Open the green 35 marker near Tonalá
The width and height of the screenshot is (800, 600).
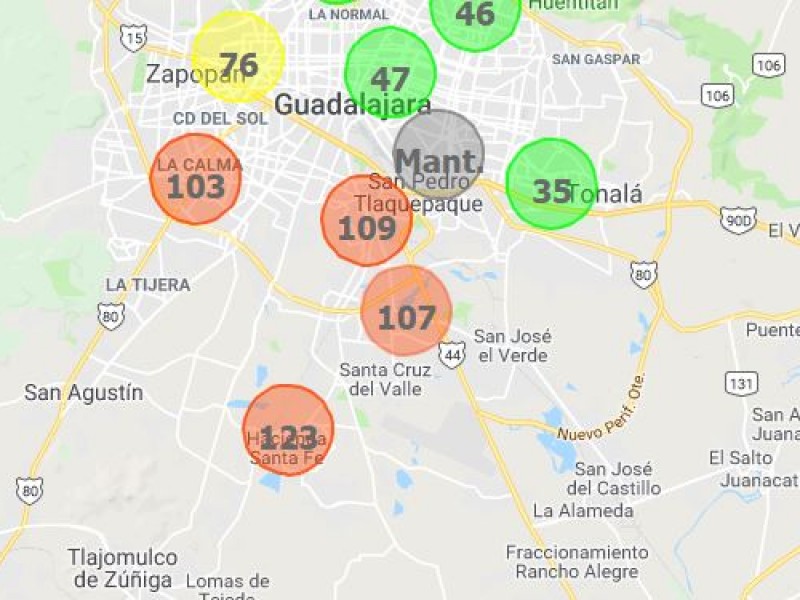coord(551,184)
